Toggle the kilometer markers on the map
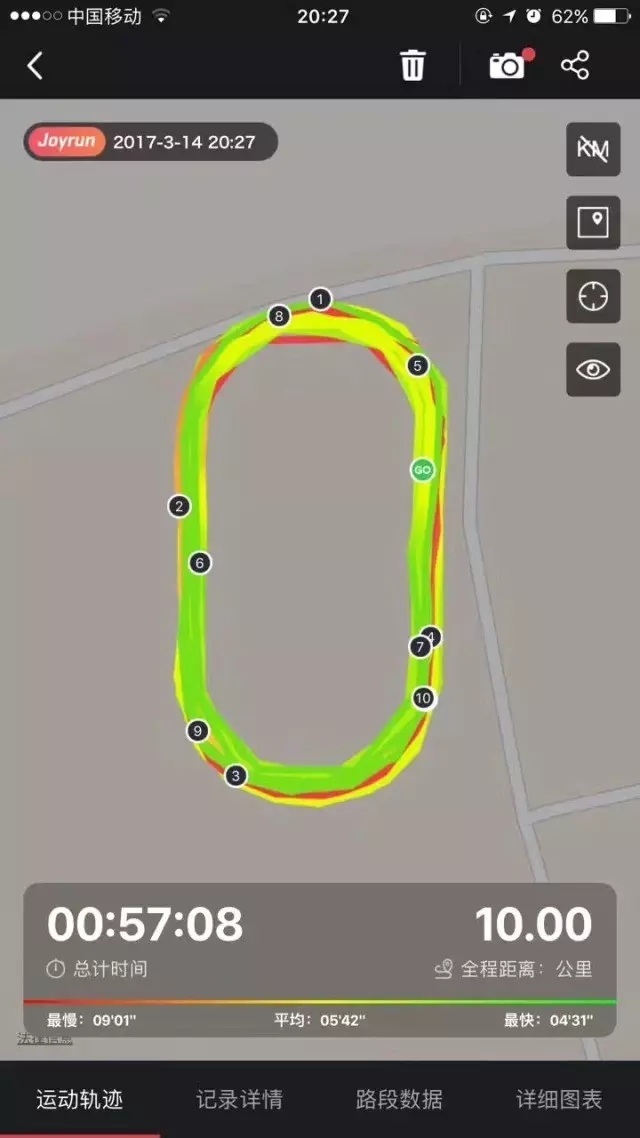Viewport: 640px width, 1138px height. pos(593,150)
